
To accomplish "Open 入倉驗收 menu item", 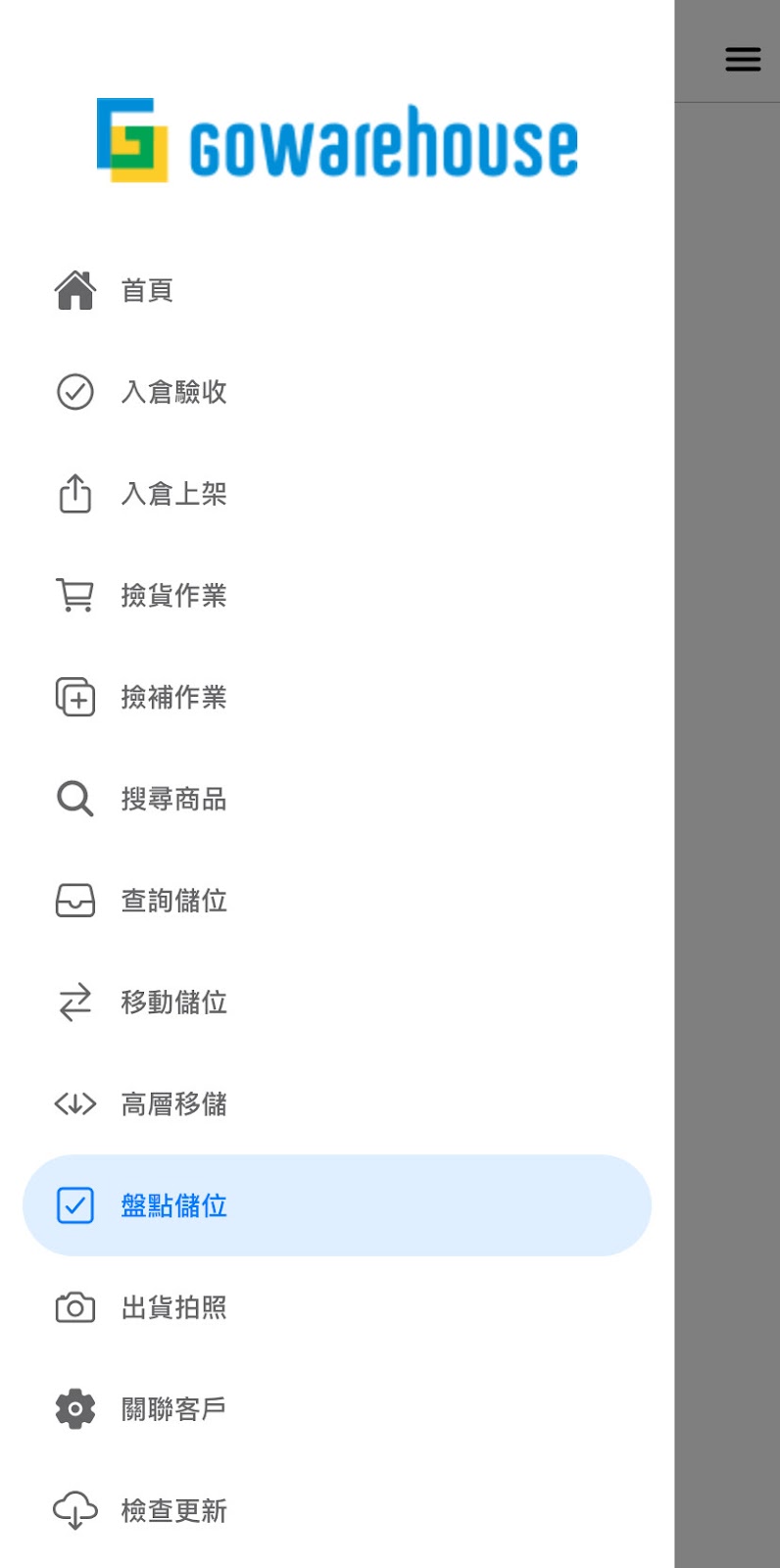I will pos(173,392).
